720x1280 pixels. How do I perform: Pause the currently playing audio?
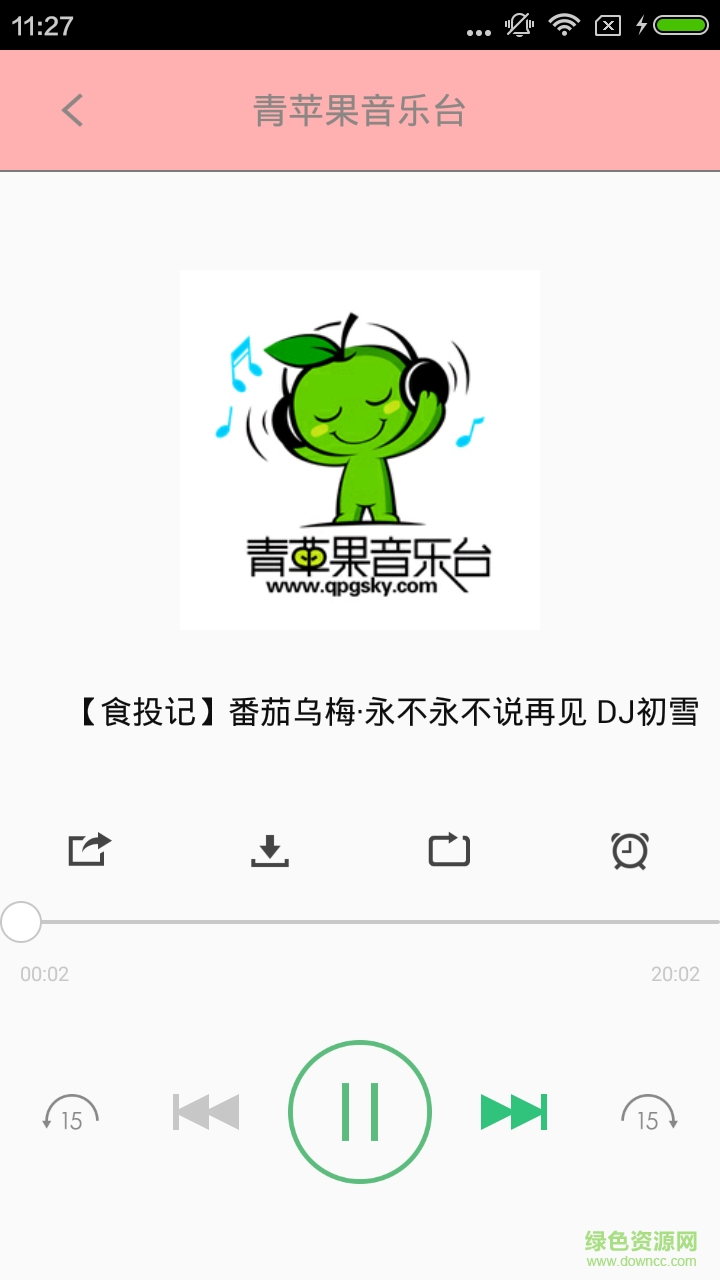[360, 1111]
